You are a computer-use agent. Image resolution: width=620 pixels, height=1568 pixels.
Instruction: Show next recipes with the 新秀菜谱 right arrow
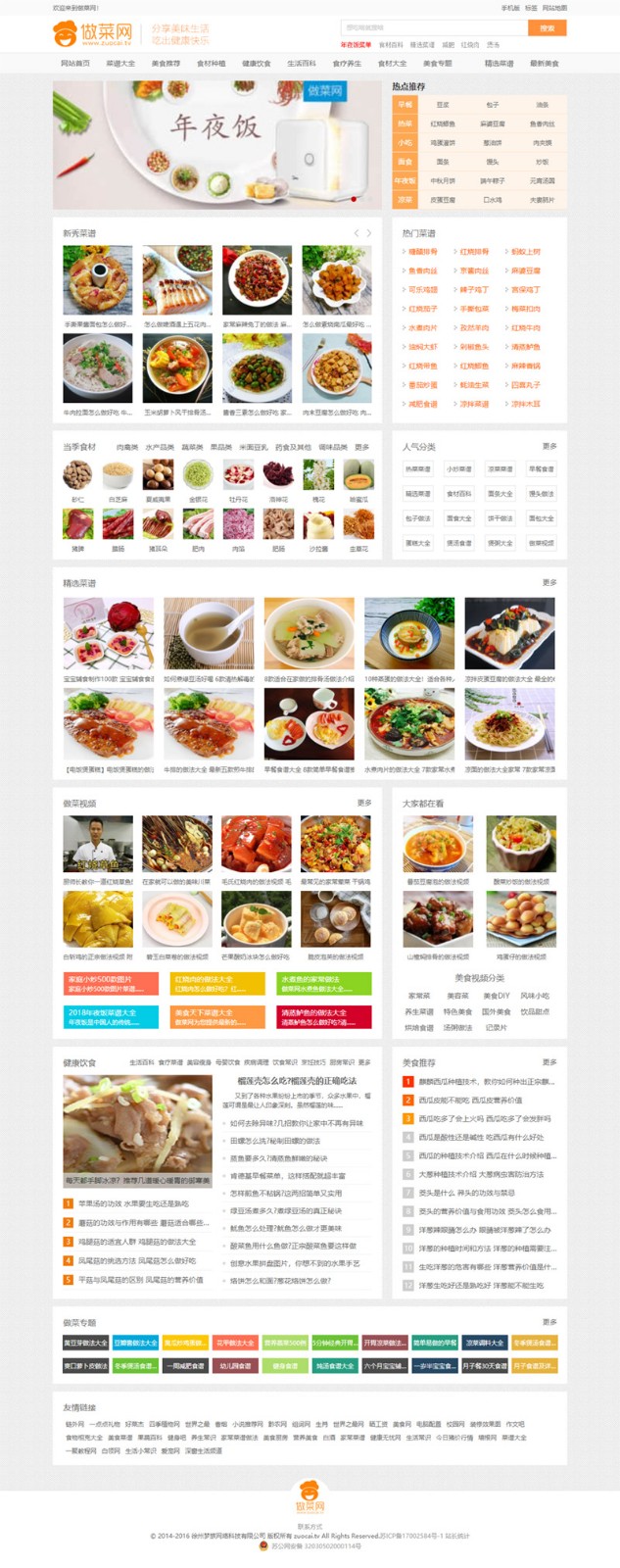[x=369, y=233]
